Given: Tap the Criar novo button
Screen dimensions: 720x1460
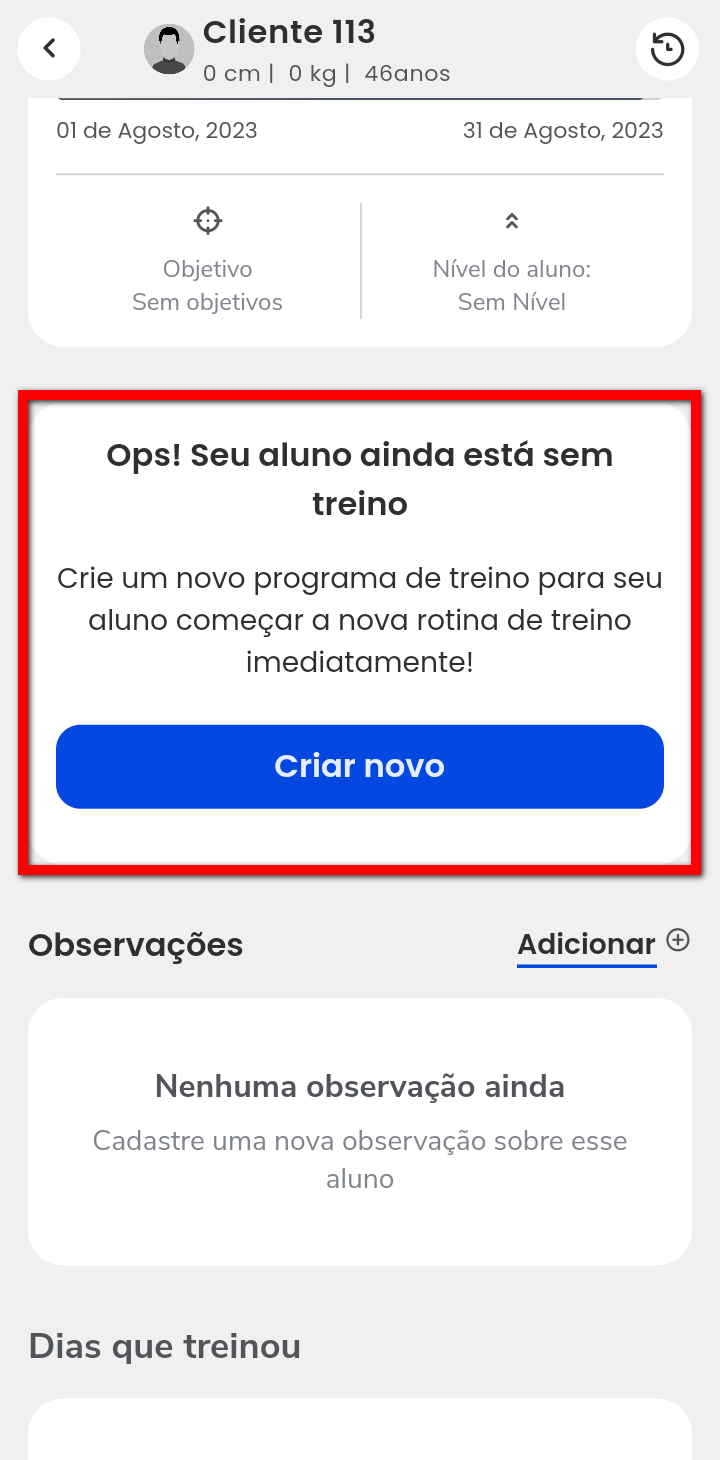Looking at the screenshot, I should (360, 766).
